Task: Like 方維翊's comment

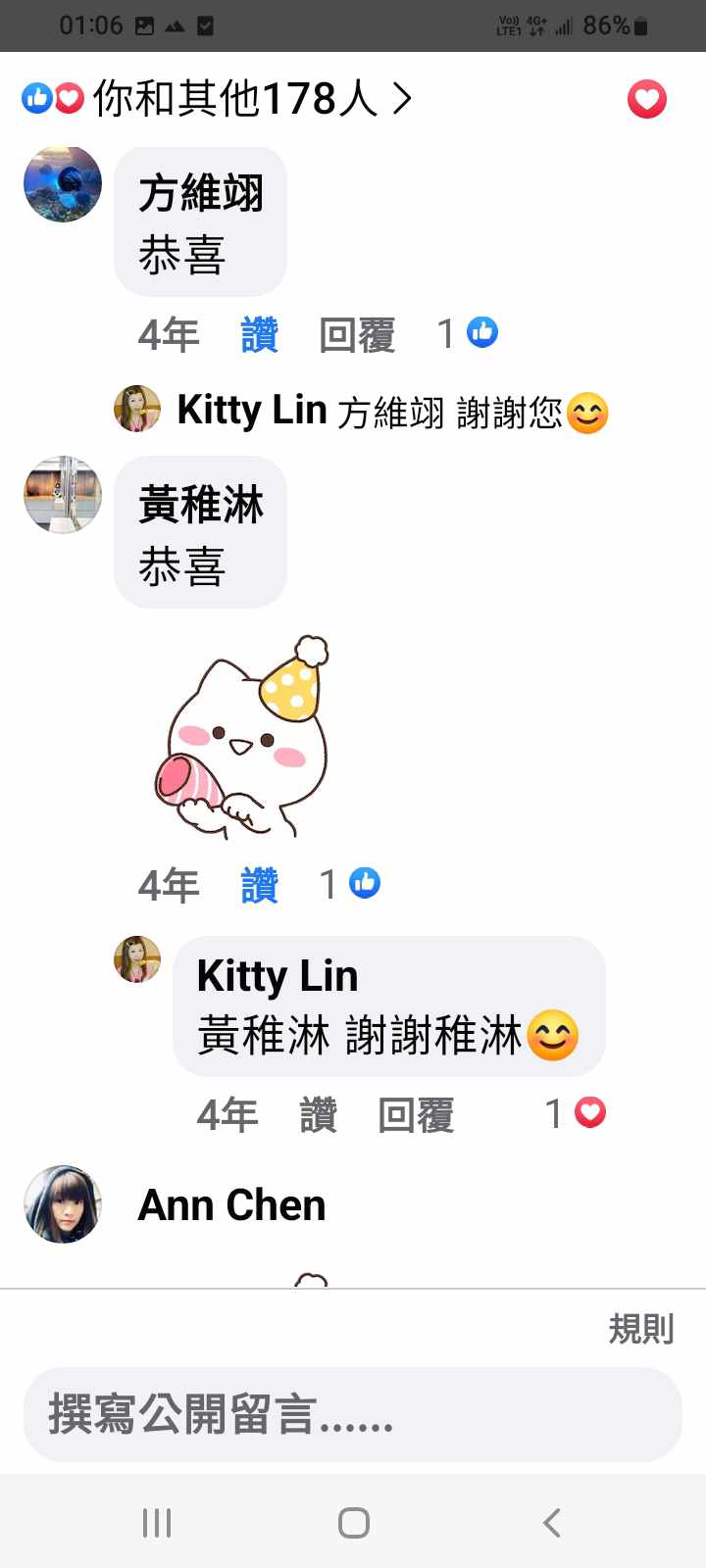Action: coord(259,335)
